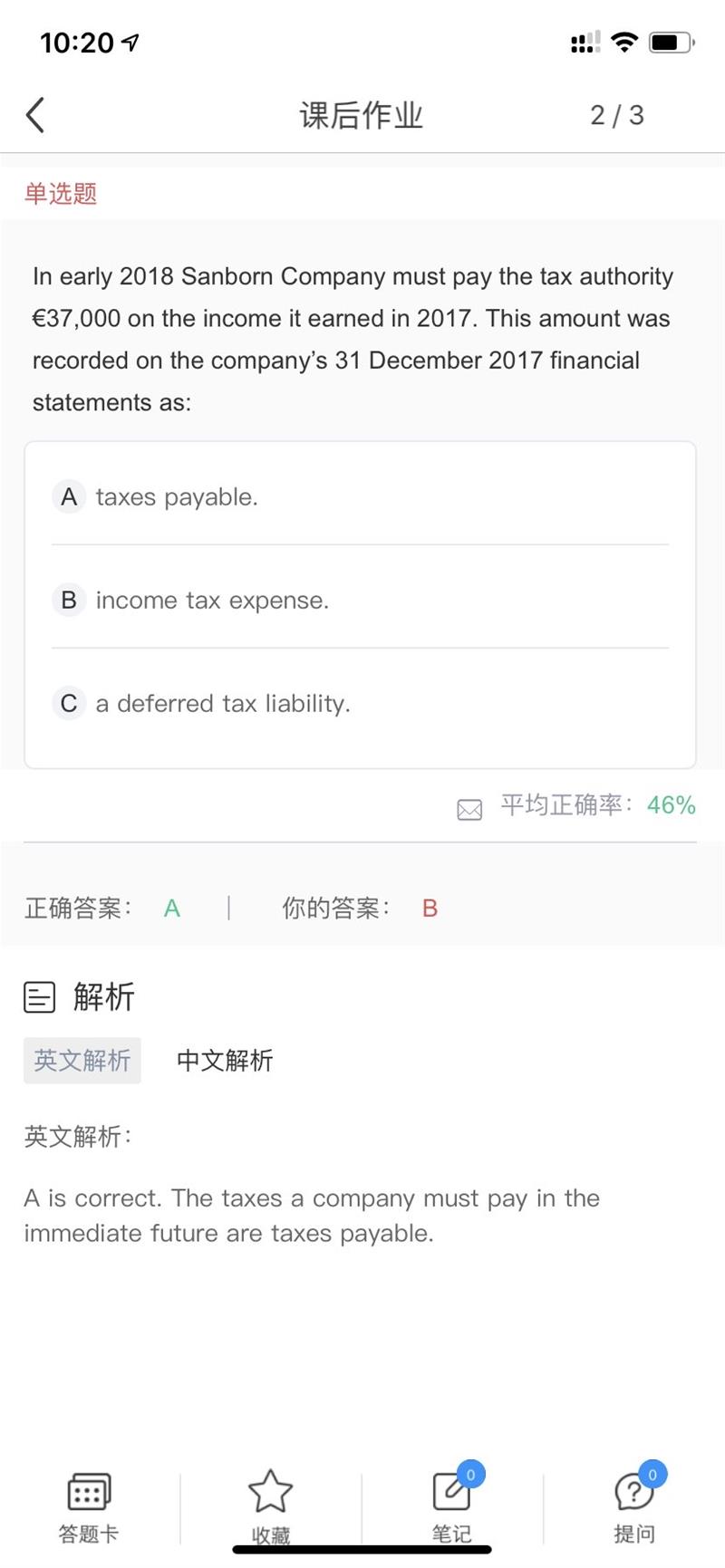Screen dimensions: 725x1568
Task: Switch to the 英文解析 tab
Action: coord(82,1060)
